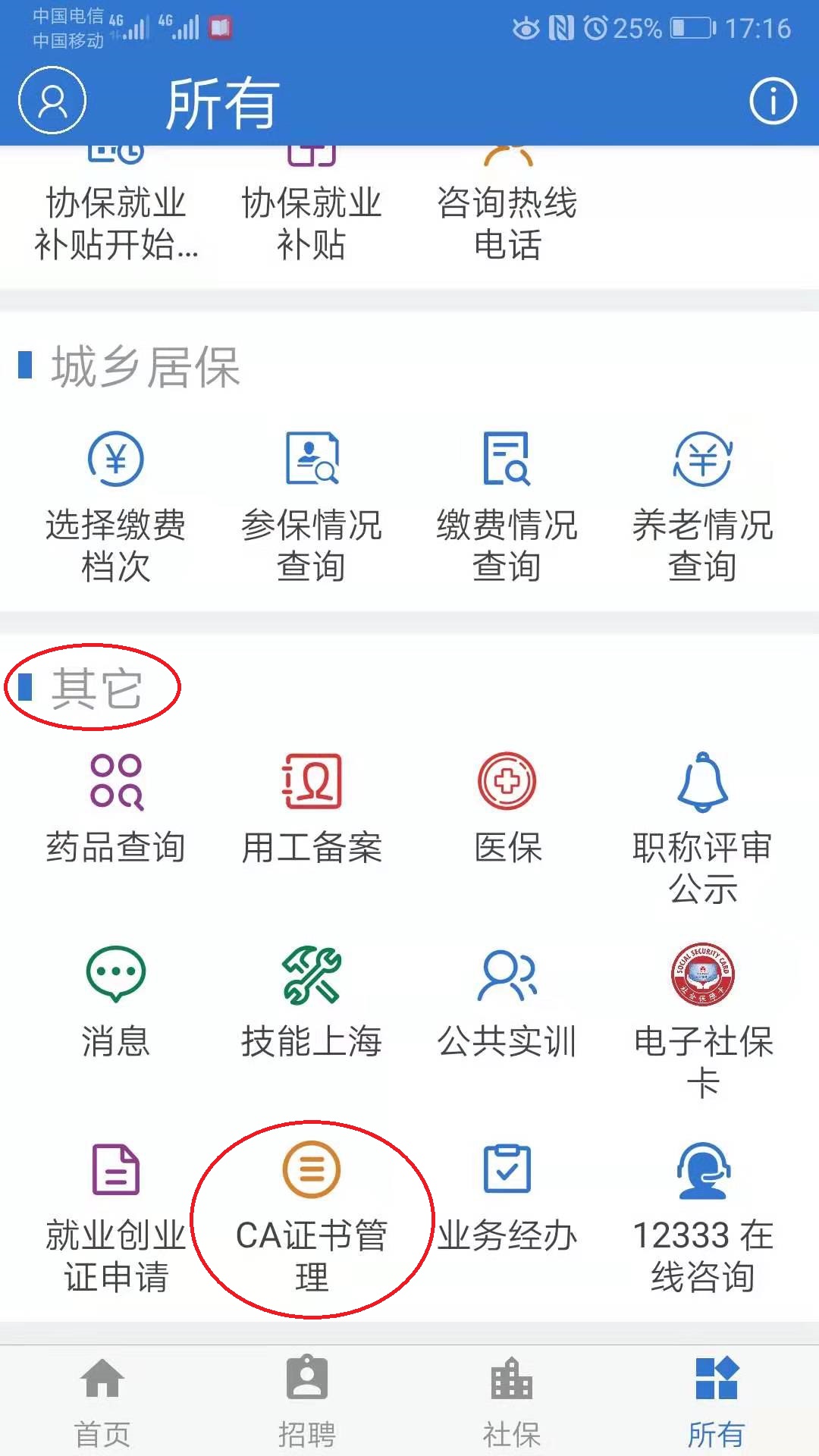Switch to the 首页 tab

click(102, 1401)
